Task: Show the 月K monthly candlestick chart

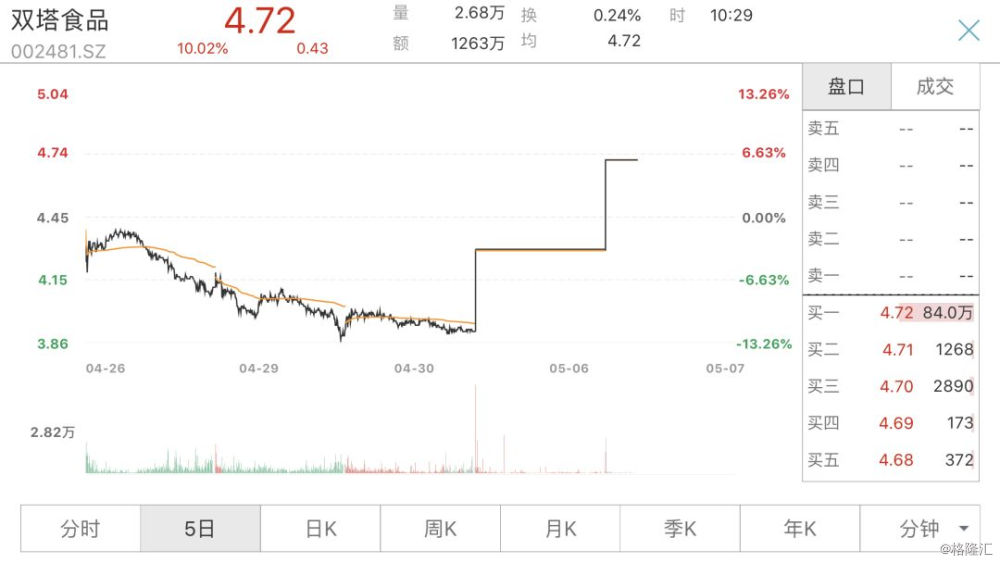Action: (560, 528)
